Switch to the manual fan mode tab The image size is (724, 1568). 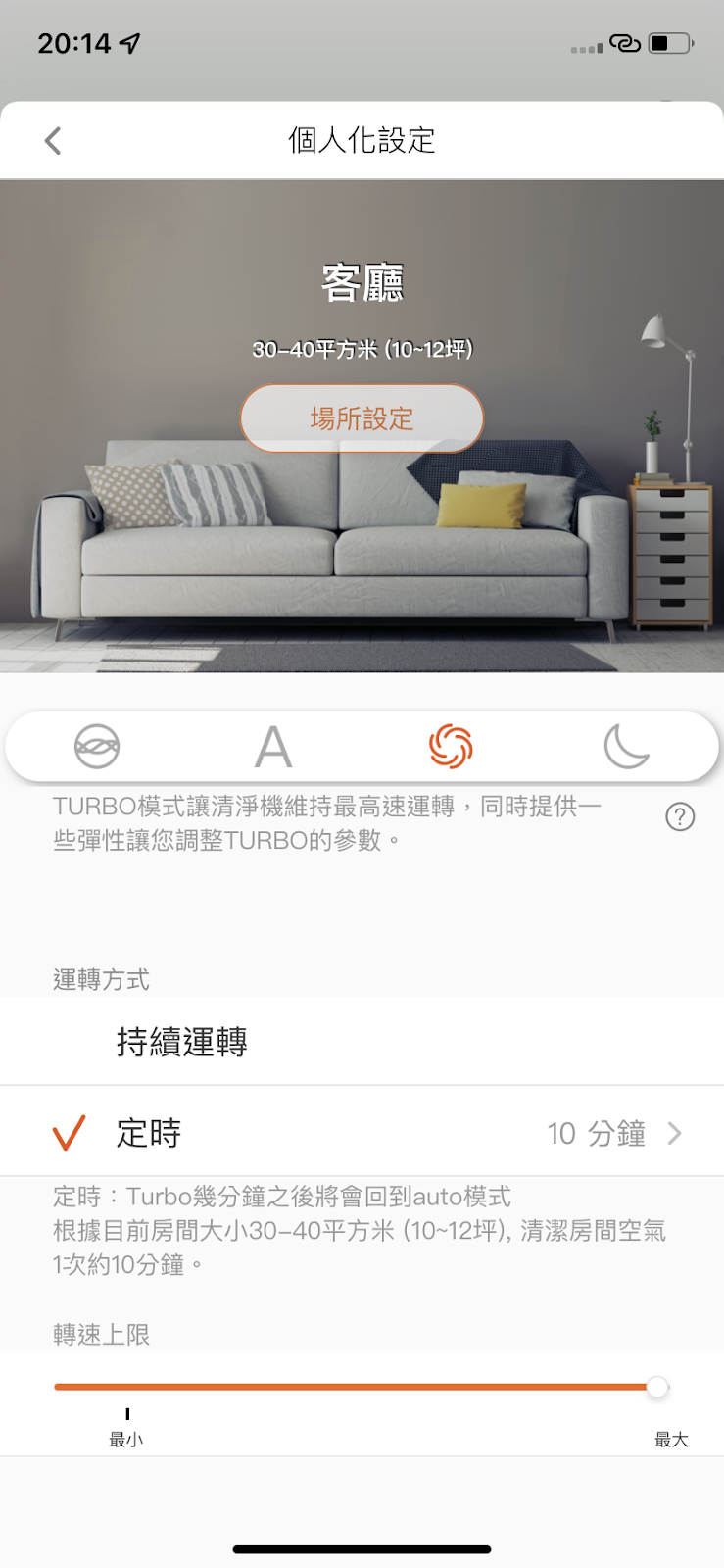pyautogui.click(x=97, y=747)
